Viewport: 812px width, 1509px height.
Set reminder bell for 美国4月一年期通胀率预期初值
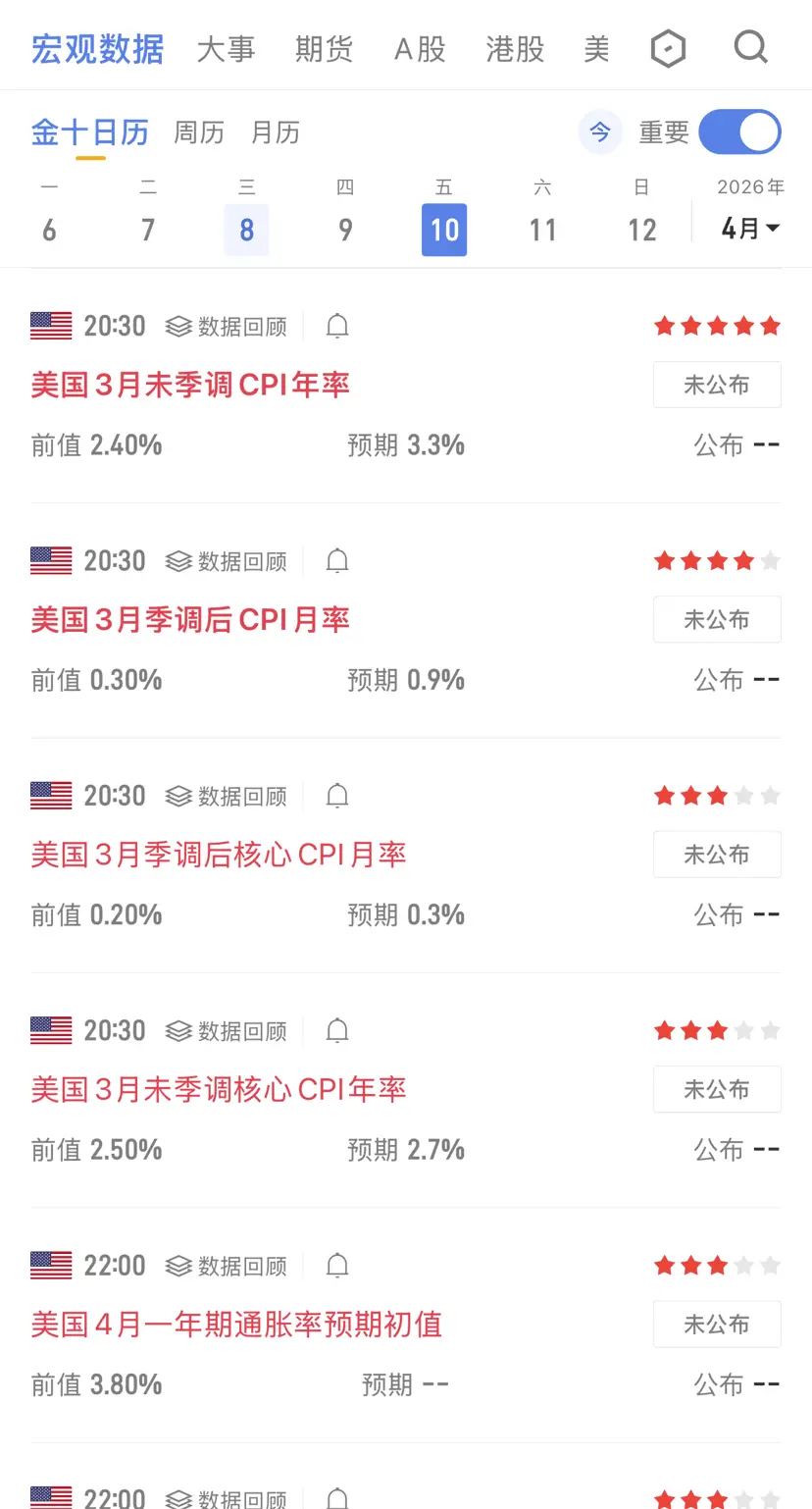tap(337, 1266)
